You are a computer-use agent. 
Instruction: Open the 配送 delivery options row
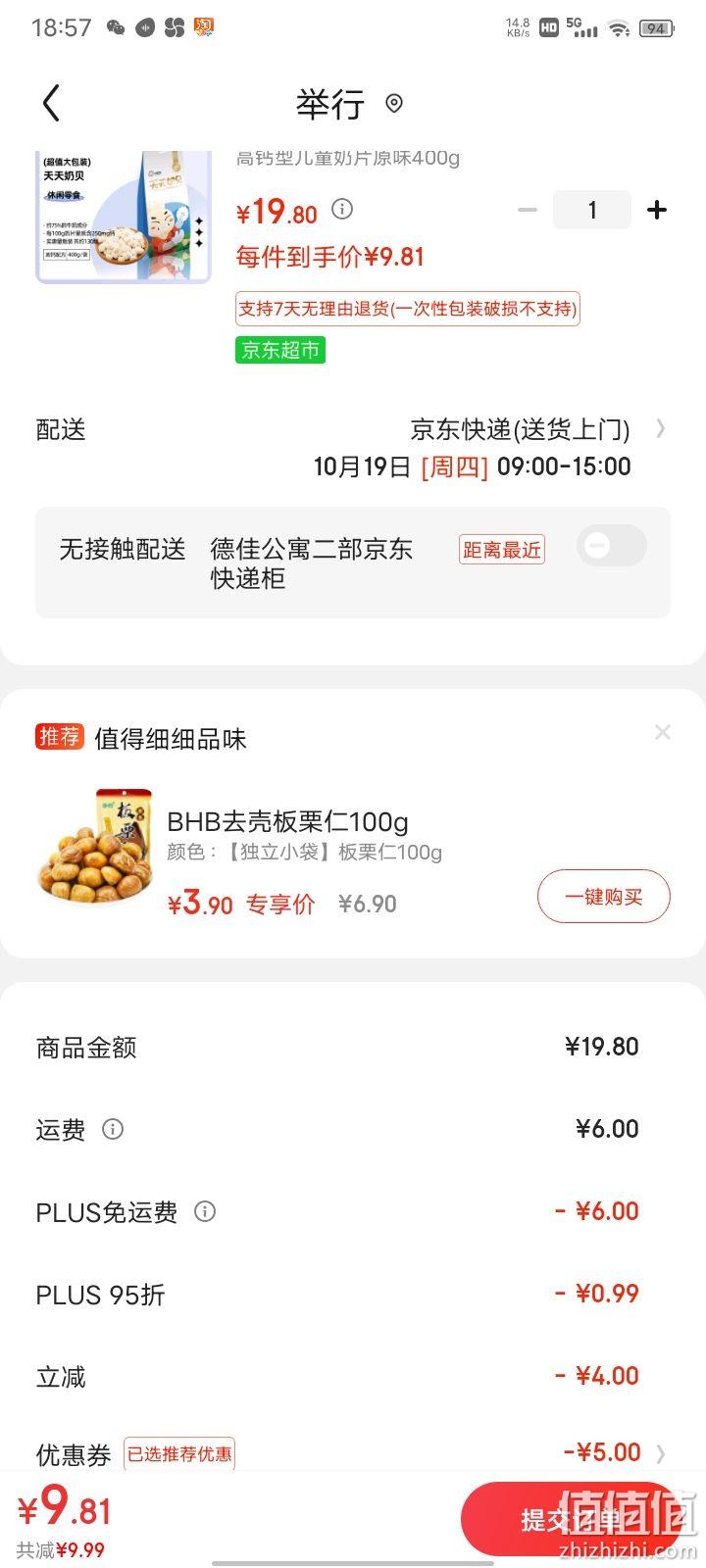pyautogui.click(x=353, y=447)
